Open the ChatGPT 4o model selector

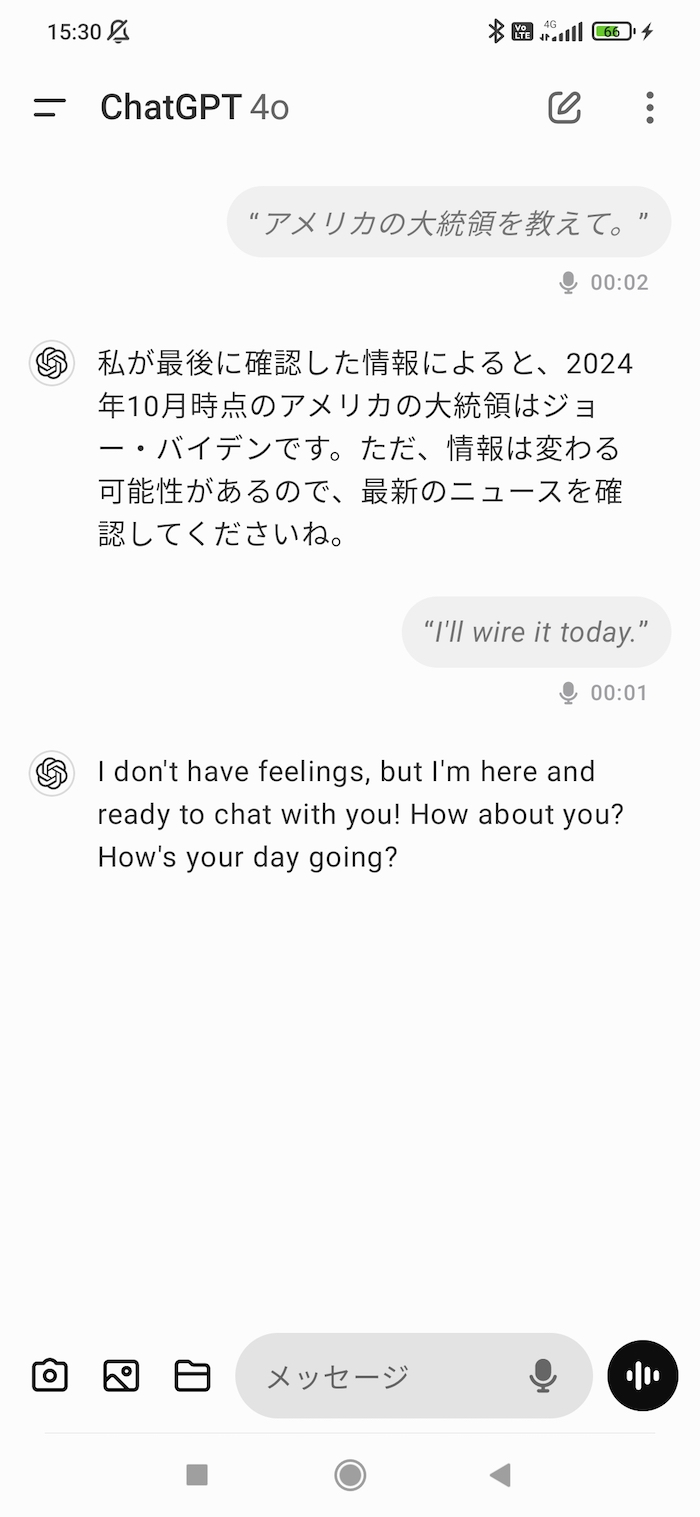click(x=194, y=108)
